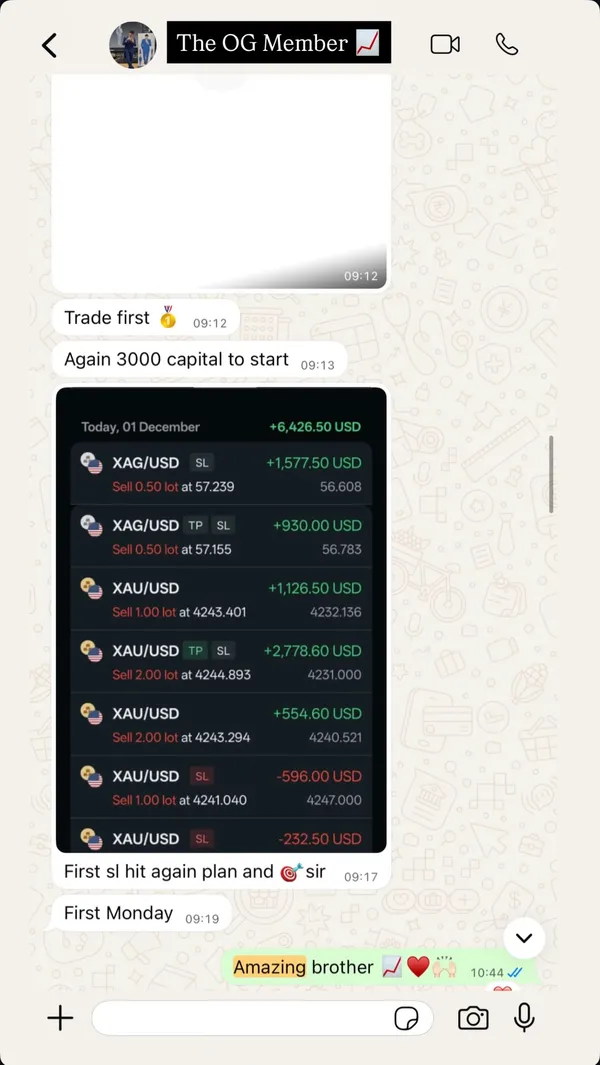Image resolution: width=600 pixels, height=1065 pixels.
Task: Start a voice call
Action: click(x=507, y=45)
